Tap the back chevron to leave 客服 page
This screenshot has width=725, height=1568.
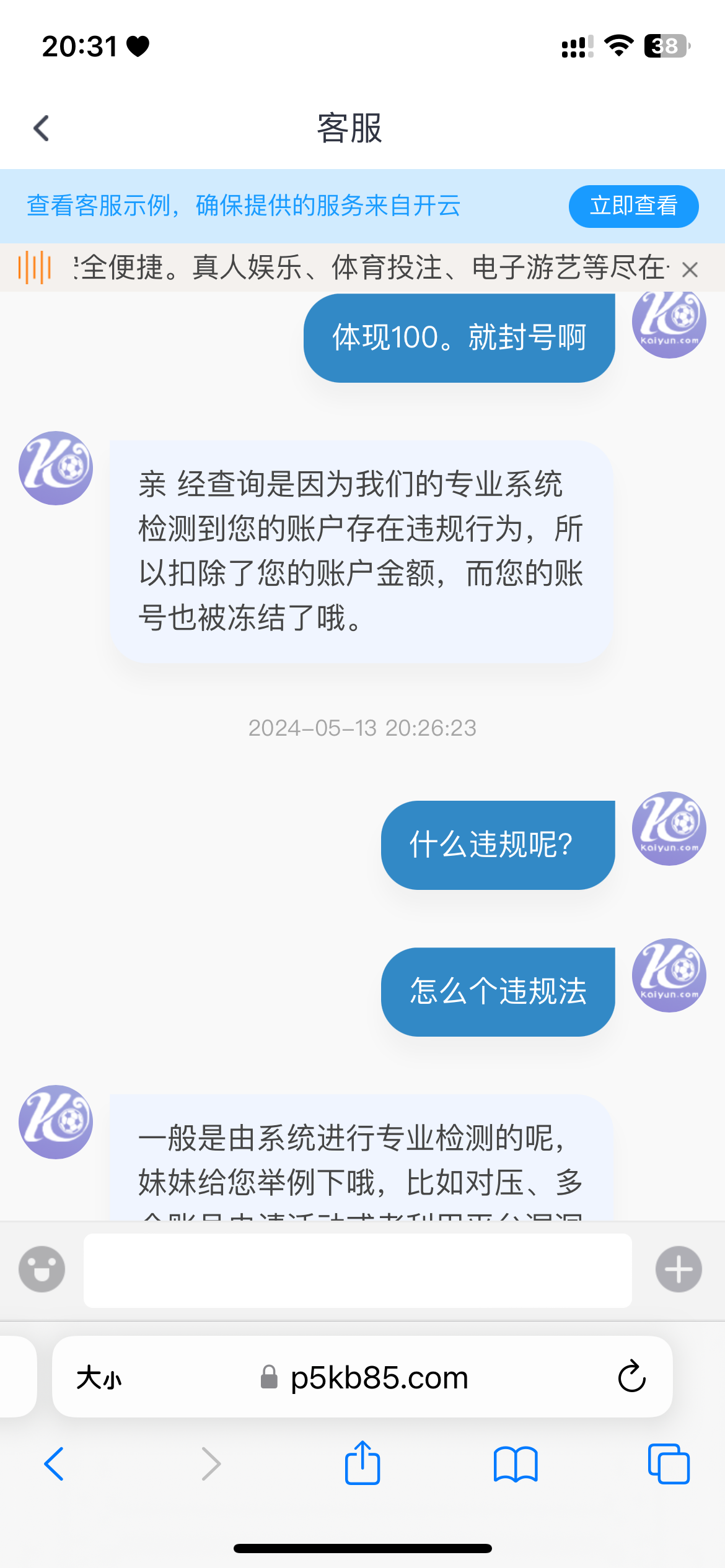[41, 128]
